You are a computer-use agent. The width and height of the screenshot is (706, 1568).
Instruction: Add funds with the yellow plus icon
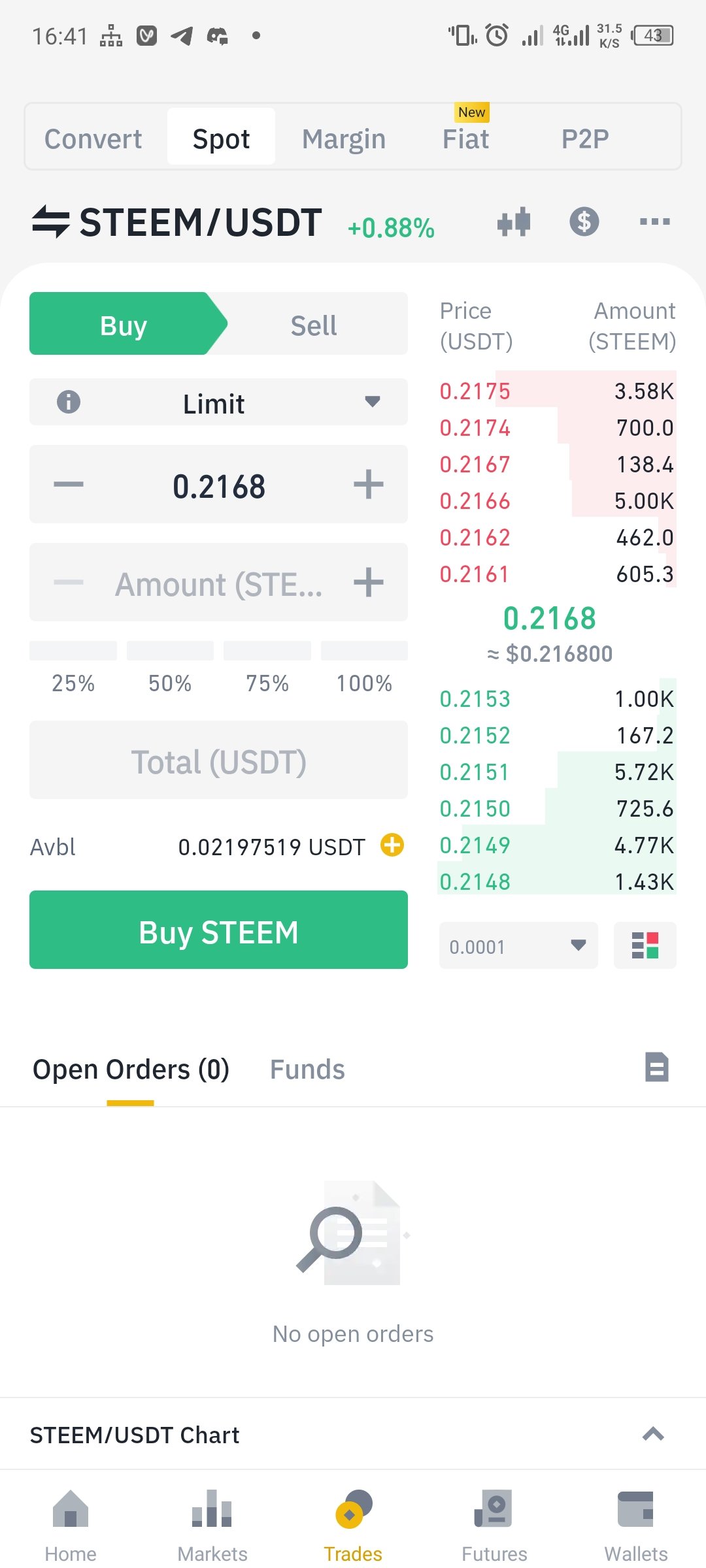click(x=392, y=845)
